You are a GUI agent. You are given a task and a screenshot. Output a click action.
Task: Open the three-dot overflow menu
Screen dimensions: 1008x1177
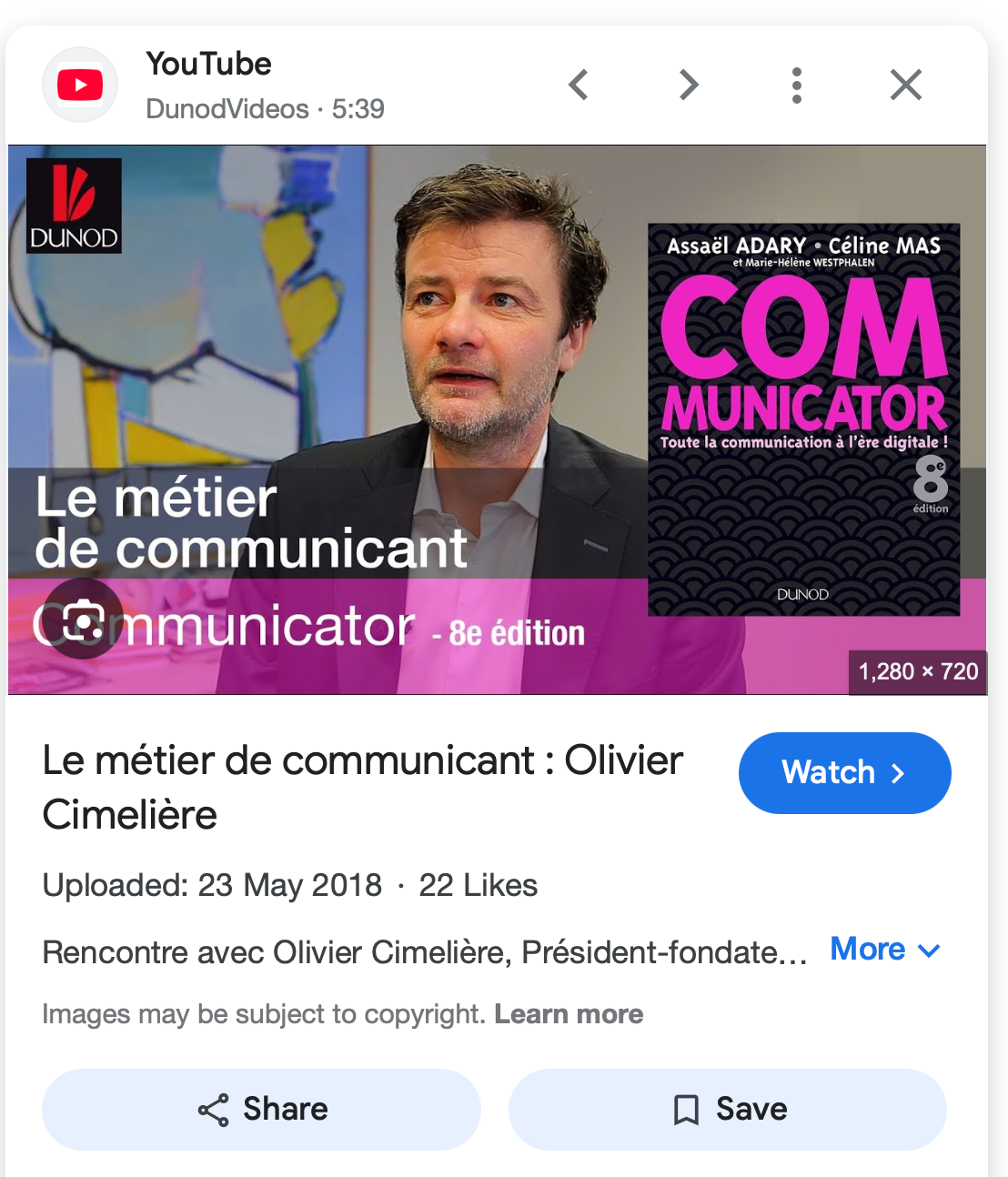[x=797, y=86]
